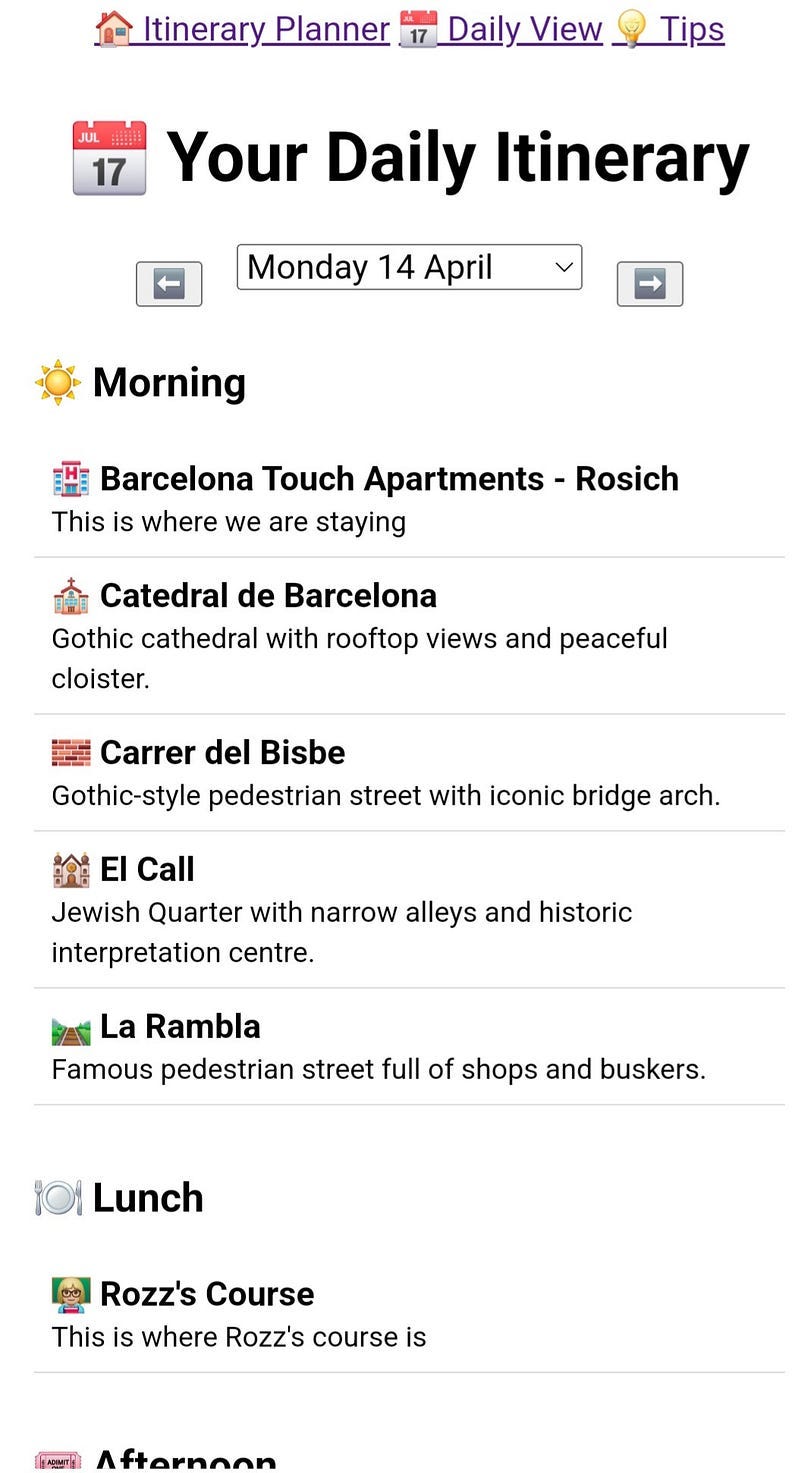Open the Tips link

click(x=668, y=29)
